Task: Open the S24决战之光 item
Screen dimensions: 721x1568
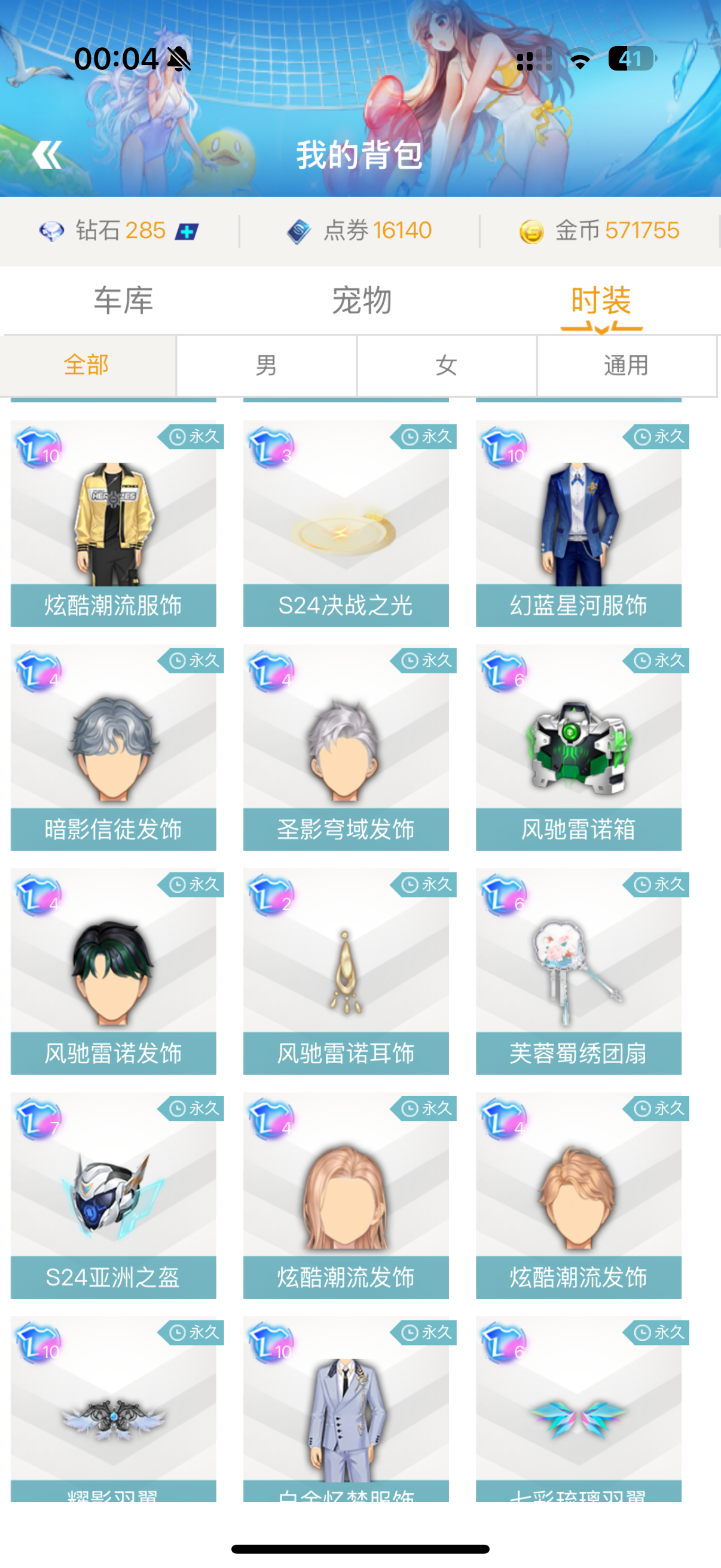Action: coord(346,523)
